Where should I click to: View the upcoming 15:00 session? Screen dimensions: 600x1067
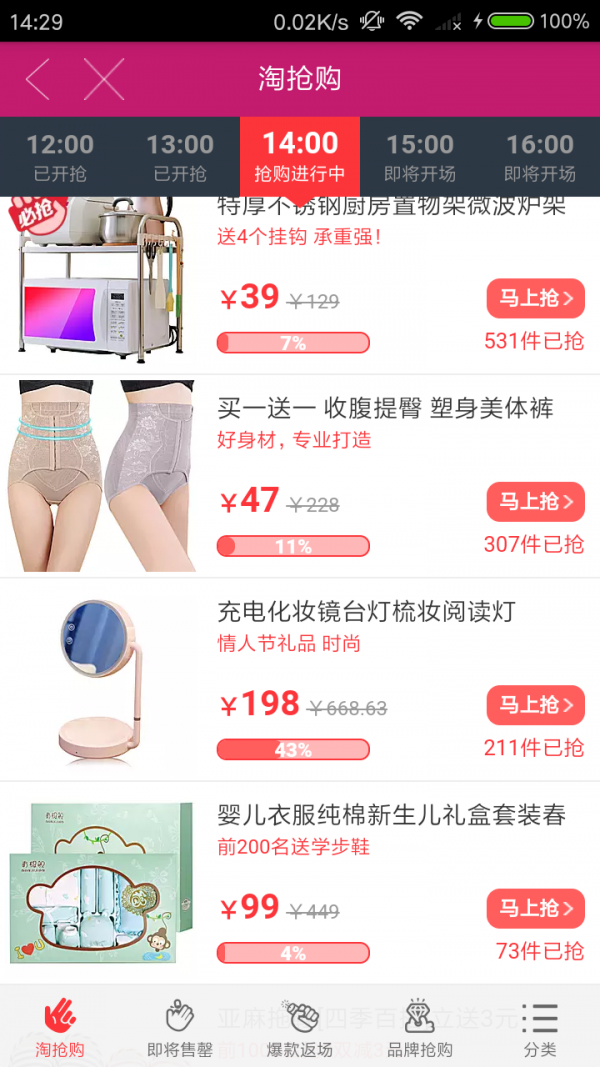[x=420, y=157]
